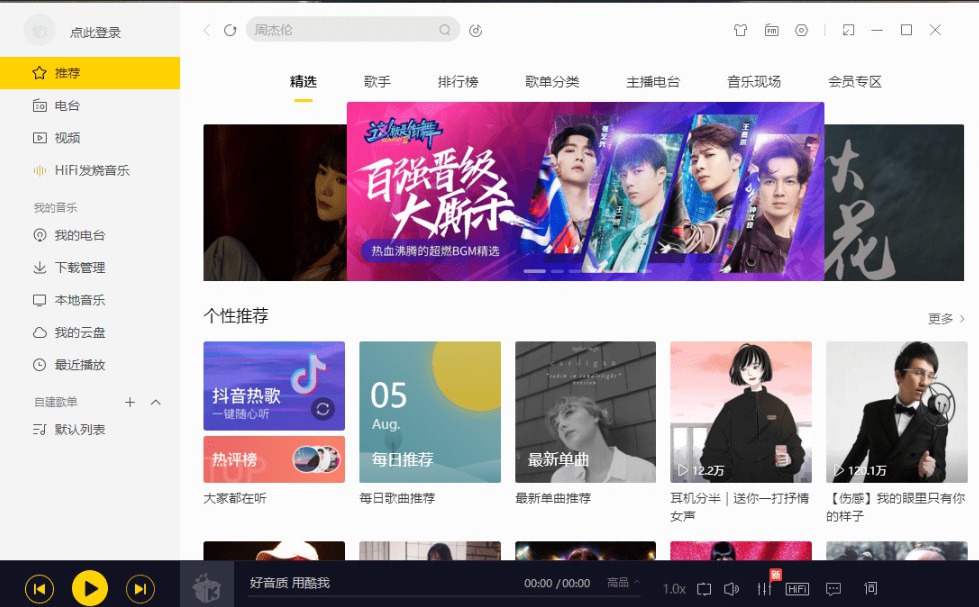Open 最近播放 history

(x=79, y=365)
